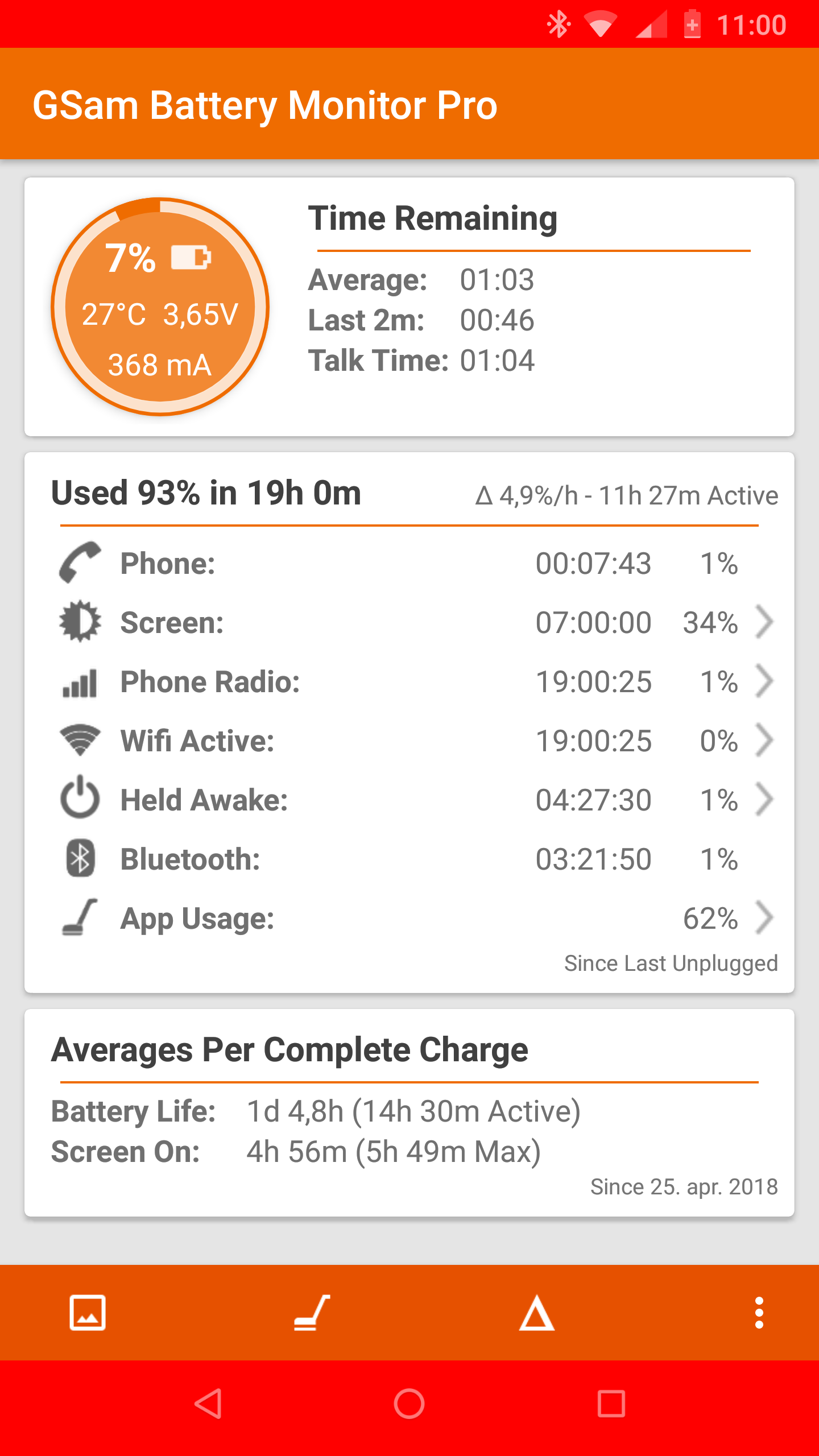Open the Screen usage details row

pyautogui.click(x=409, y=622)
